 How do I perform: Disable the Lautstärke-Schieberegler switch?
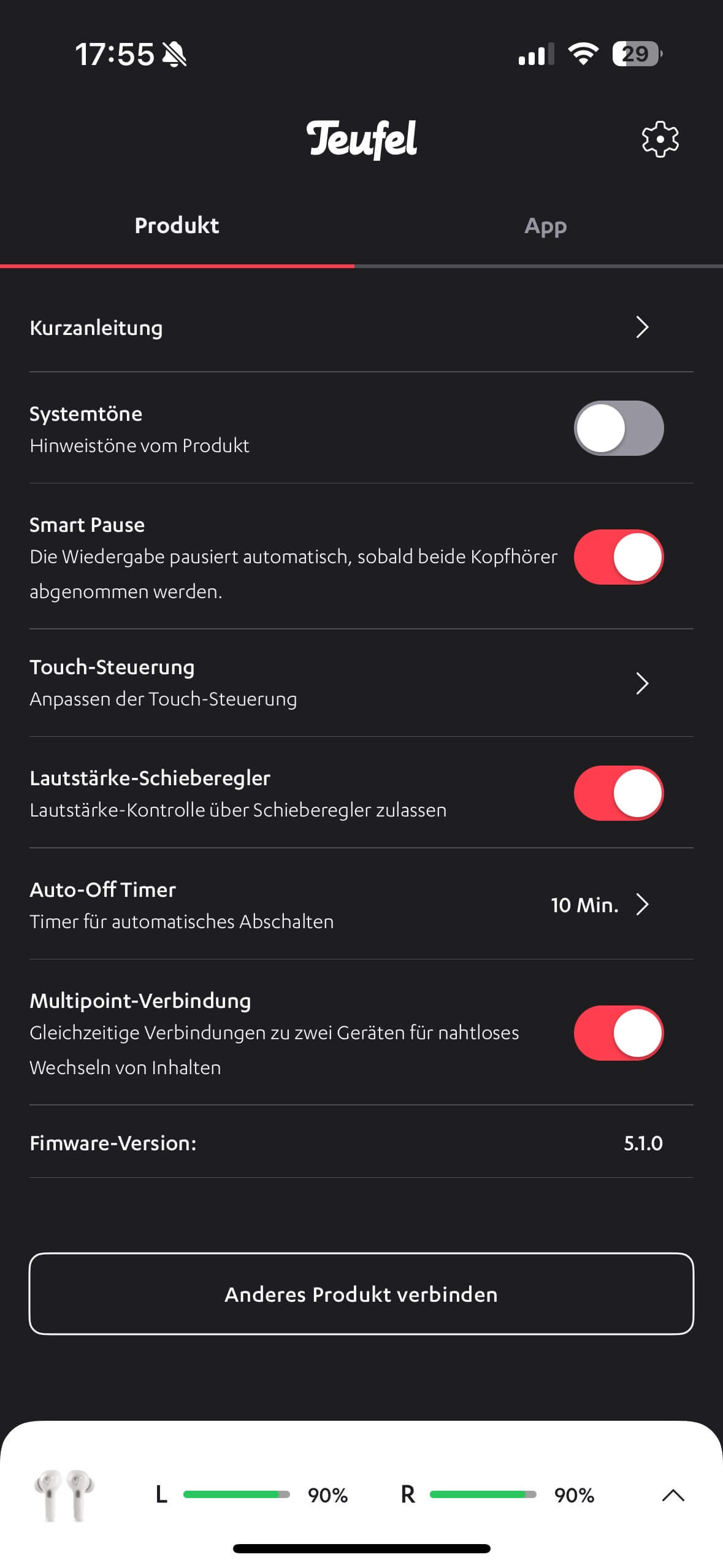pos(618,793)
